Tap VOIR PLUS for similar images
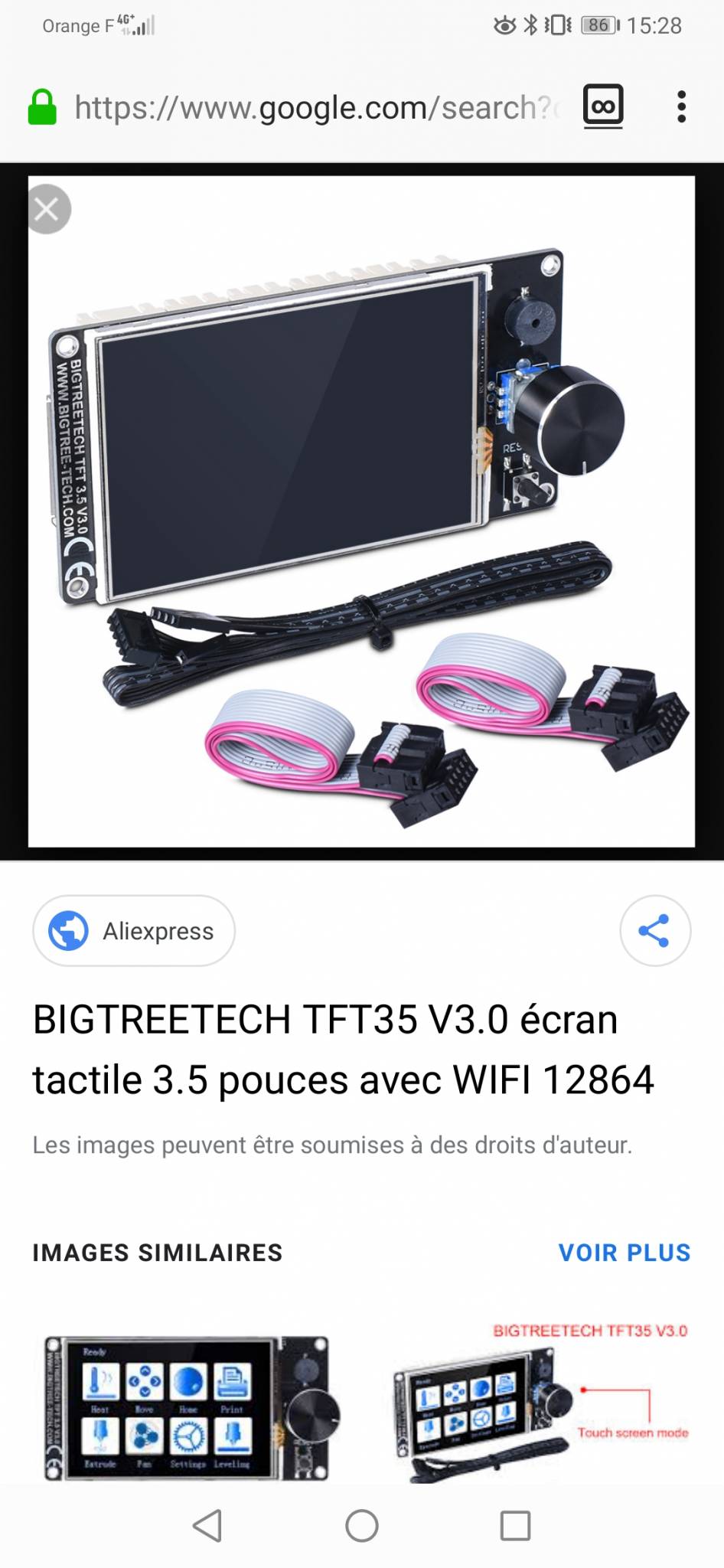Screen dimensions: 724x1568 tap(625, 1253)
